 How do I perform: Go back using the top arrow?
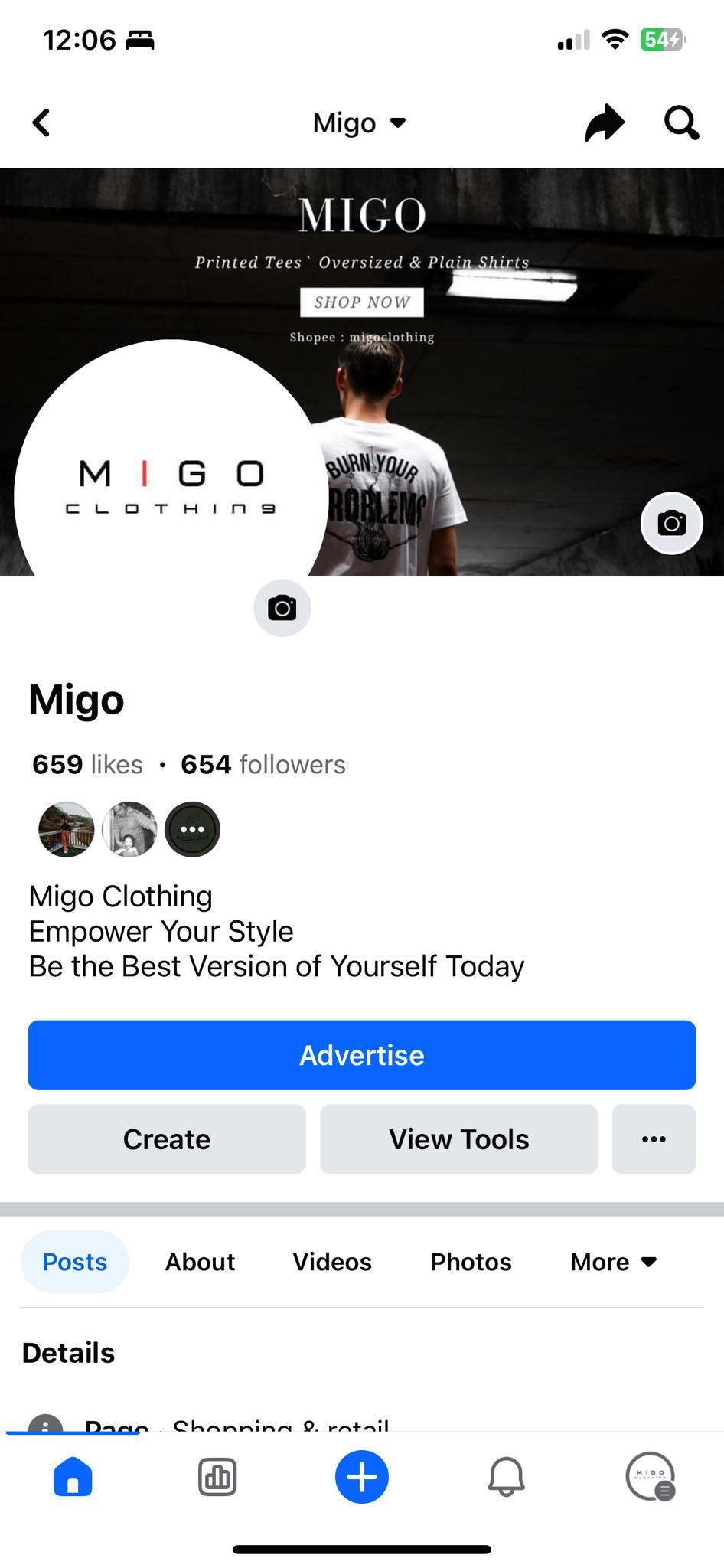click(42, 122)
